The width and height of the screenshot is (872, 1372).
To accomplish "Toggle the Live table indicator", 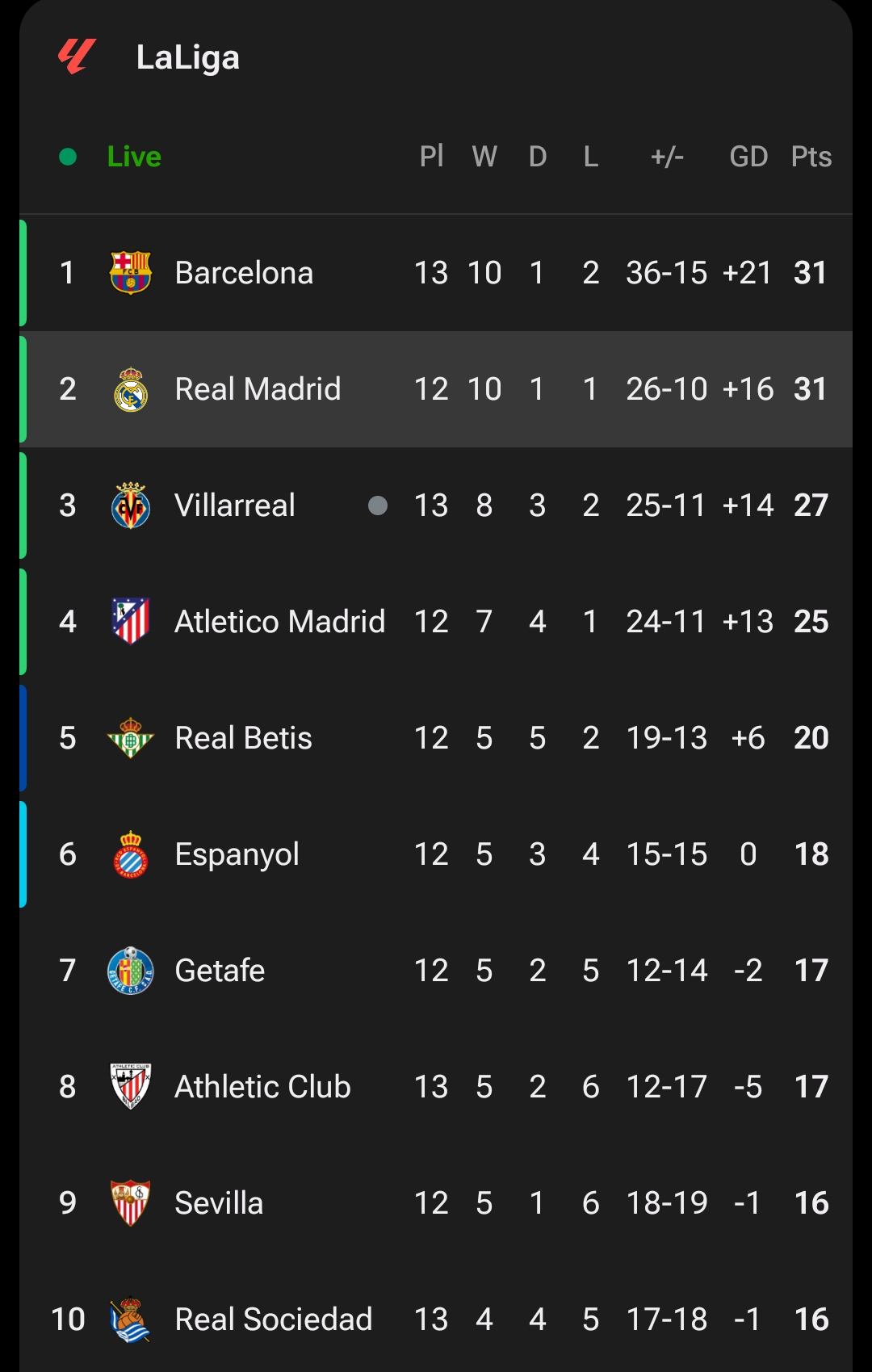I will pyautogui.click(x=133, y=157).
